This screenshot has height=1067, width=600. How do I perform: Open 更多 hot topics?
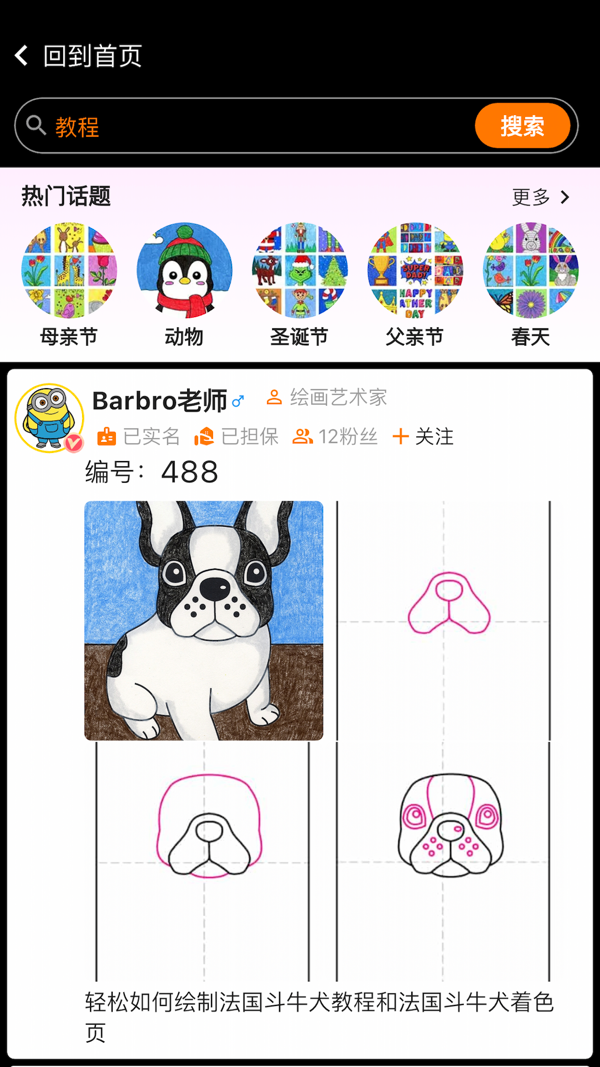[x=541, y=197]
